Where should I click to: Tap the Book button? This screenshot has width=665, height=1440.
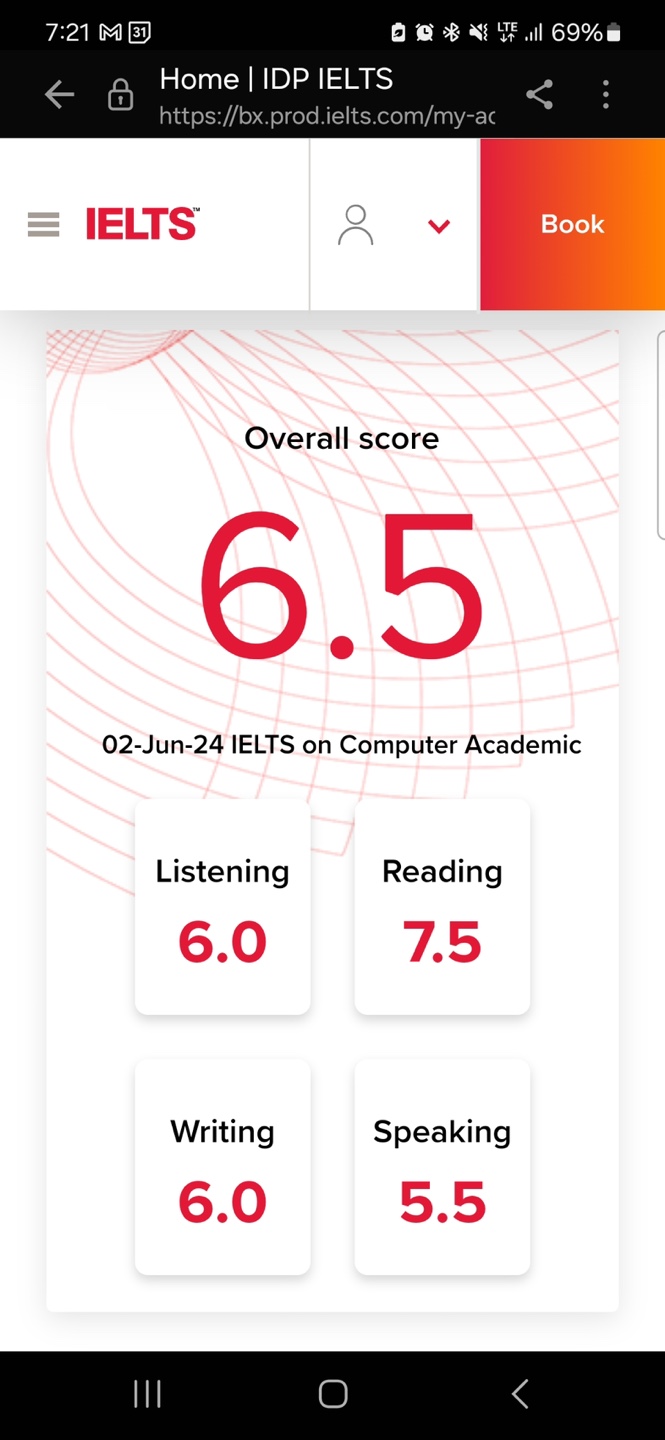coord(572,225)
